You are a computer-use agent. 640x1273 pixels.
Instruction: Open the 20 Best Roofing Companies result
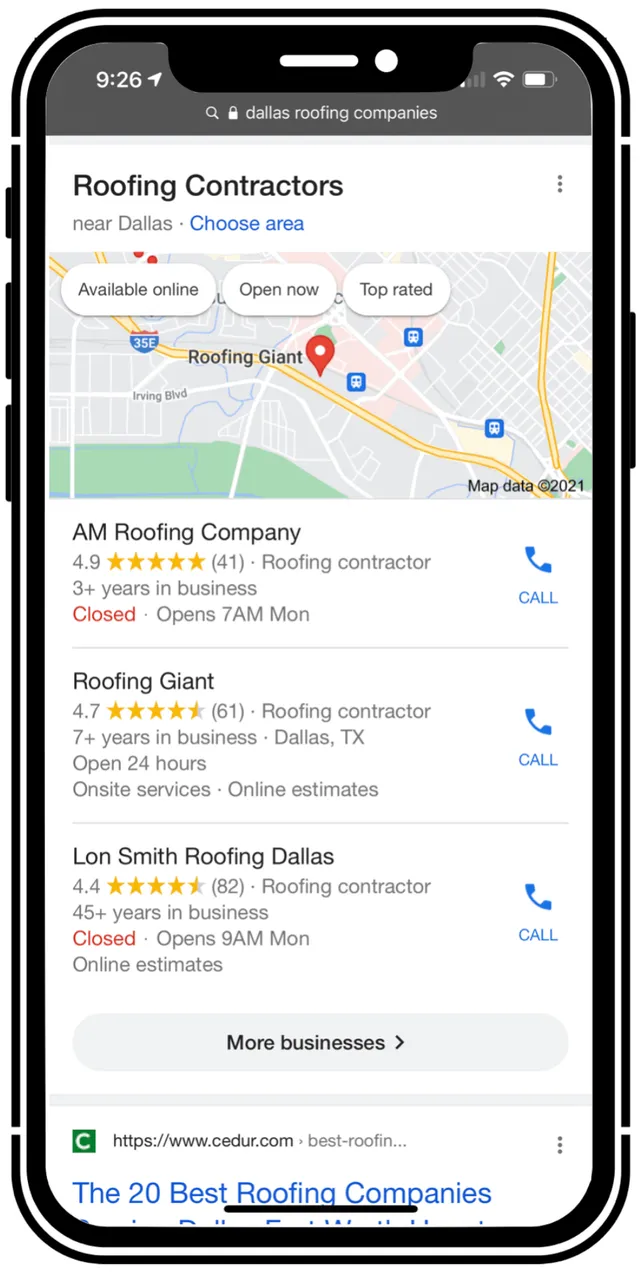tap(282, 1193)
